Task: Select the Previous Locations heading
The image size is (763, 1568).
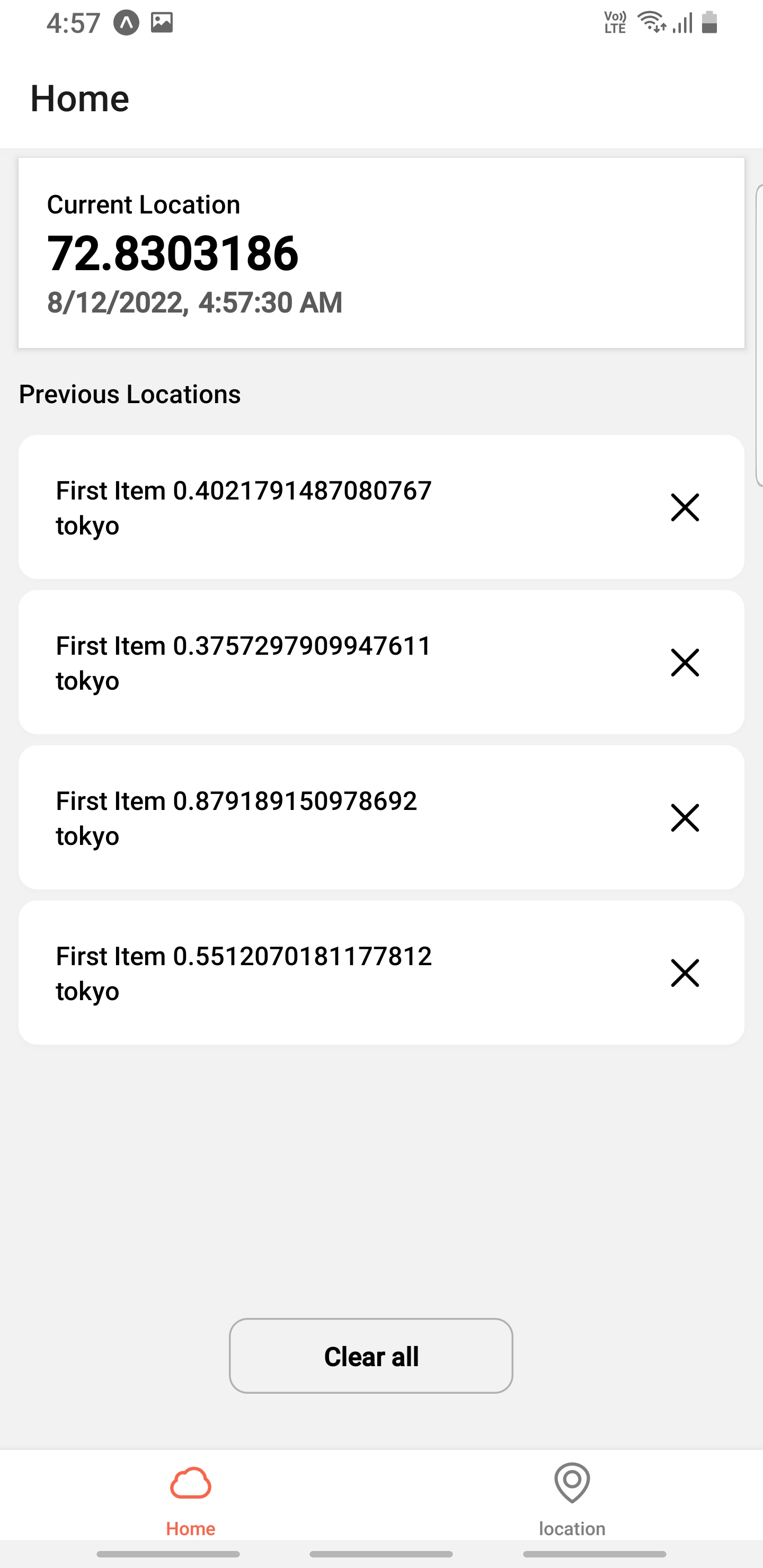Action: [130, 394]
